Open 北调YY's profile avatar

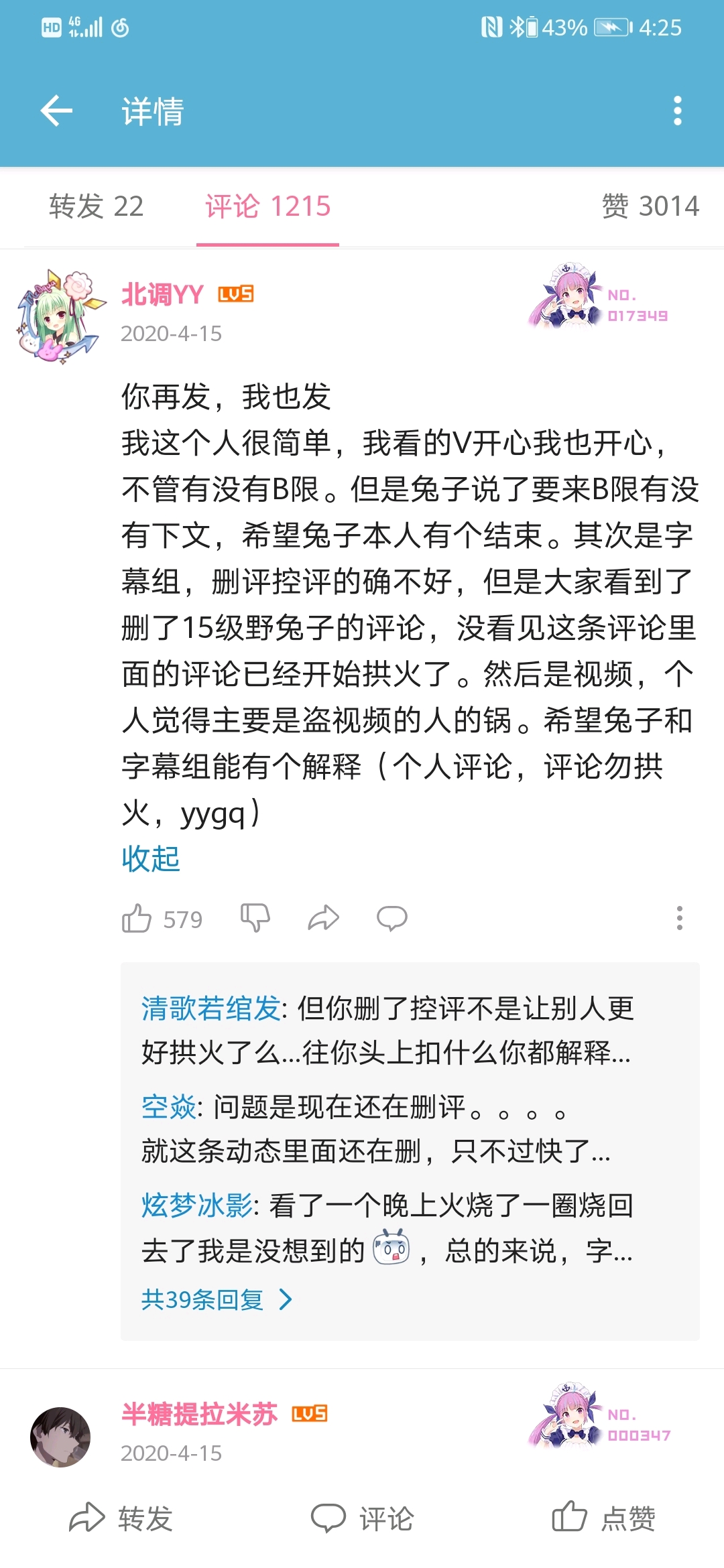60,317
